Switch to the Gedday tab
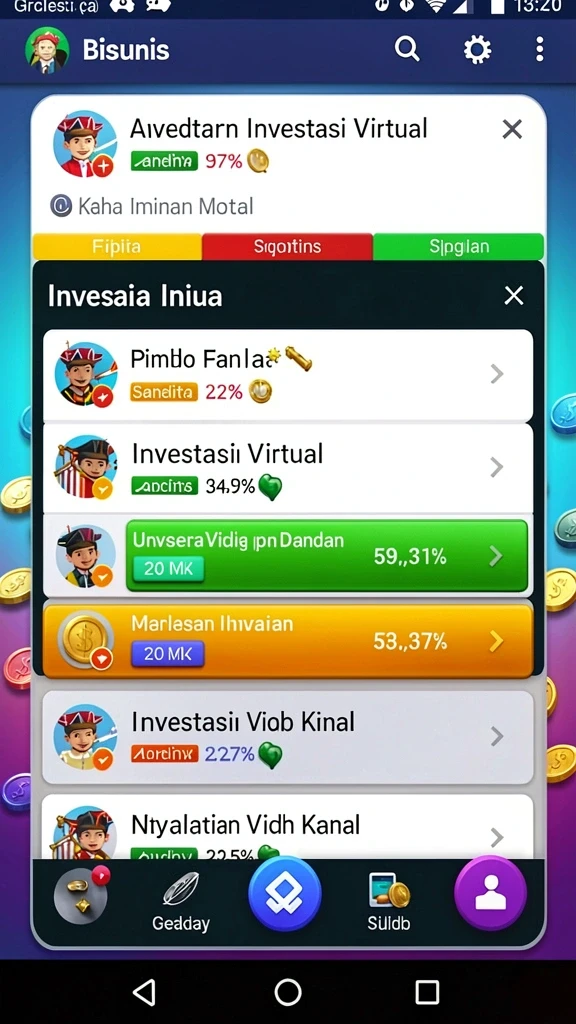The image size is (576, 1024). tap(181, 903)
